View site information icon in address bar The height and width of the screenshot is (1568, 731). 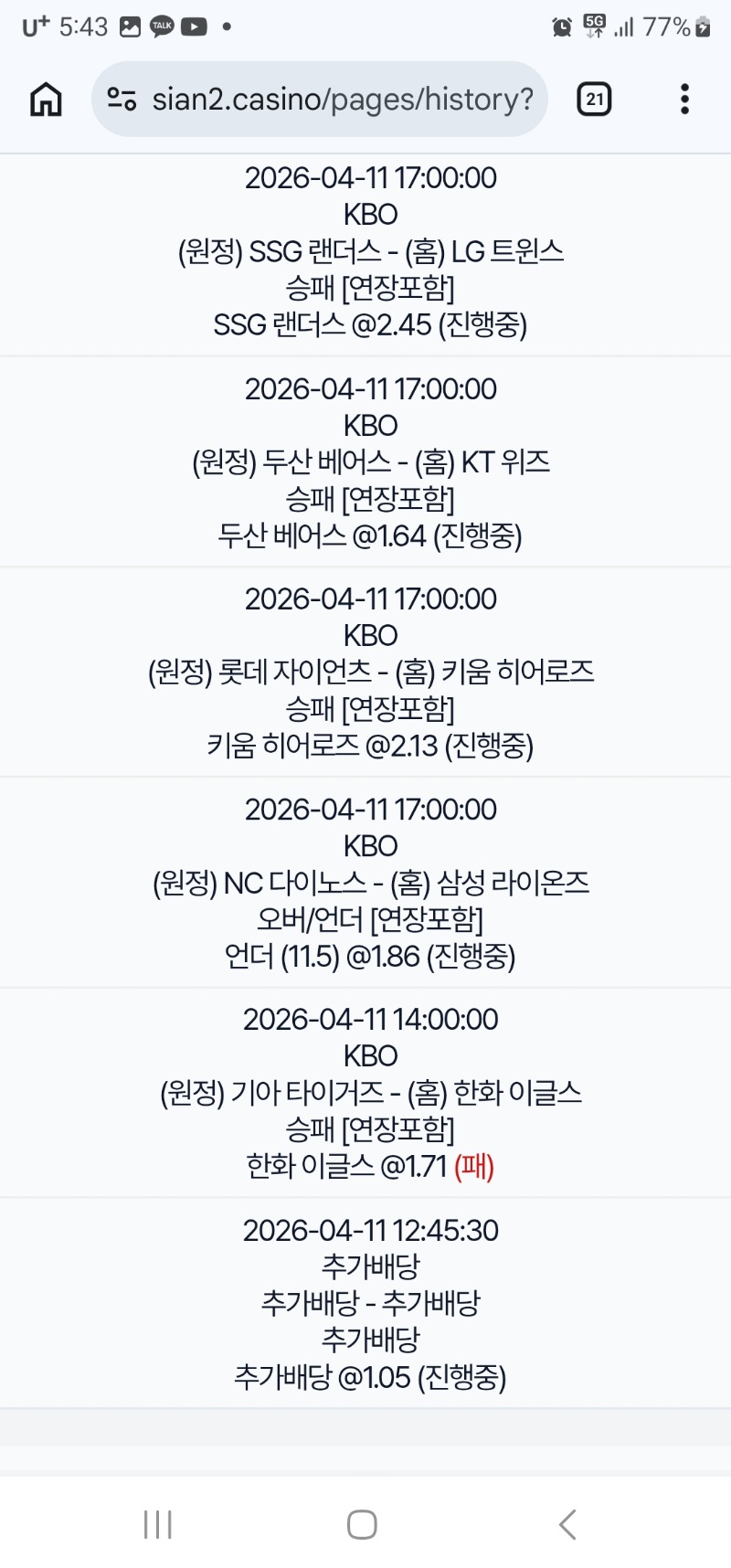[122, 99]
